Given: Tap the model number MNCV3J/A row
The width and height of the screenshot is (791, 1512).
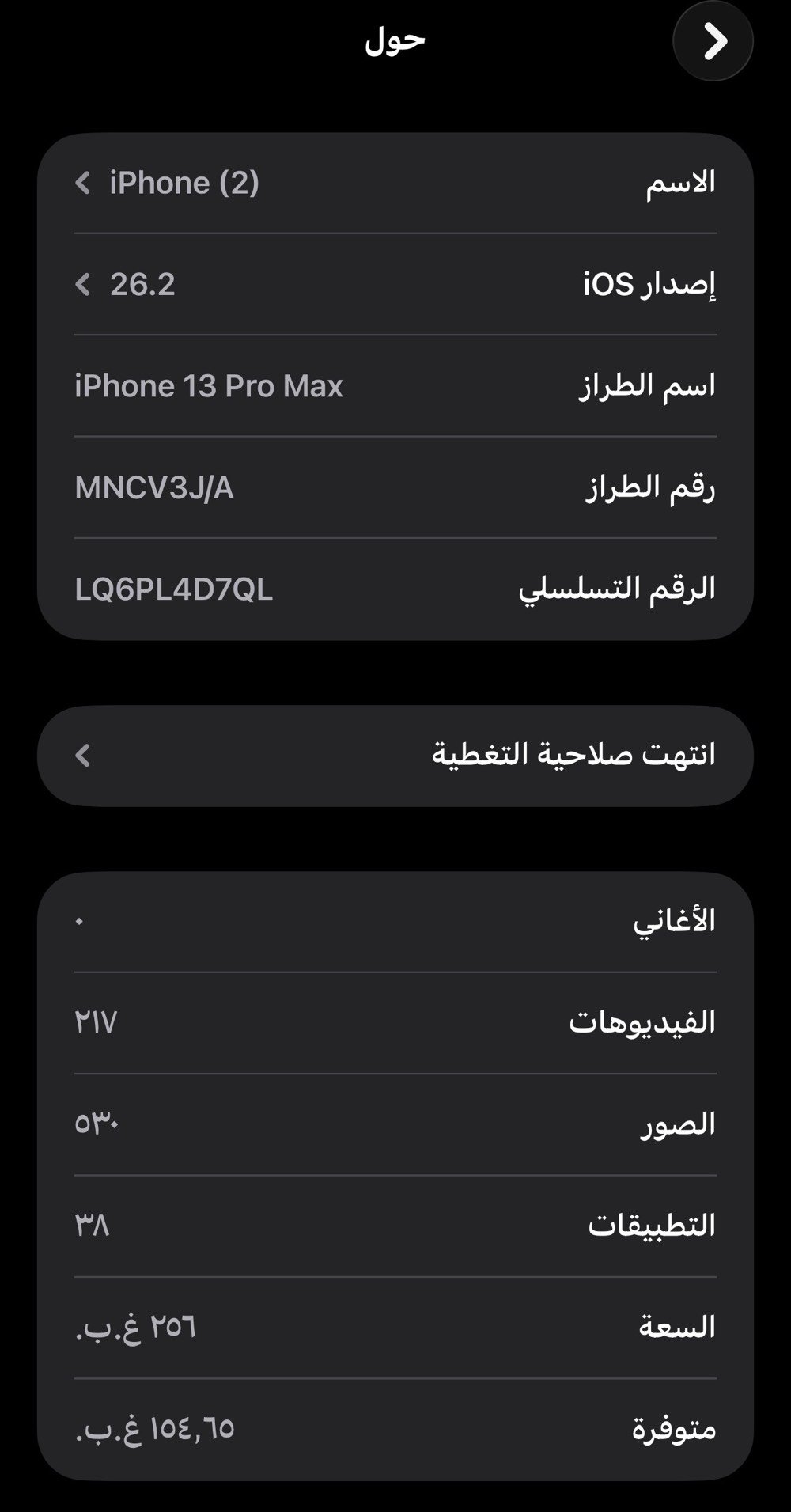Looking at the screenshot, I should [x=395, y=487].
